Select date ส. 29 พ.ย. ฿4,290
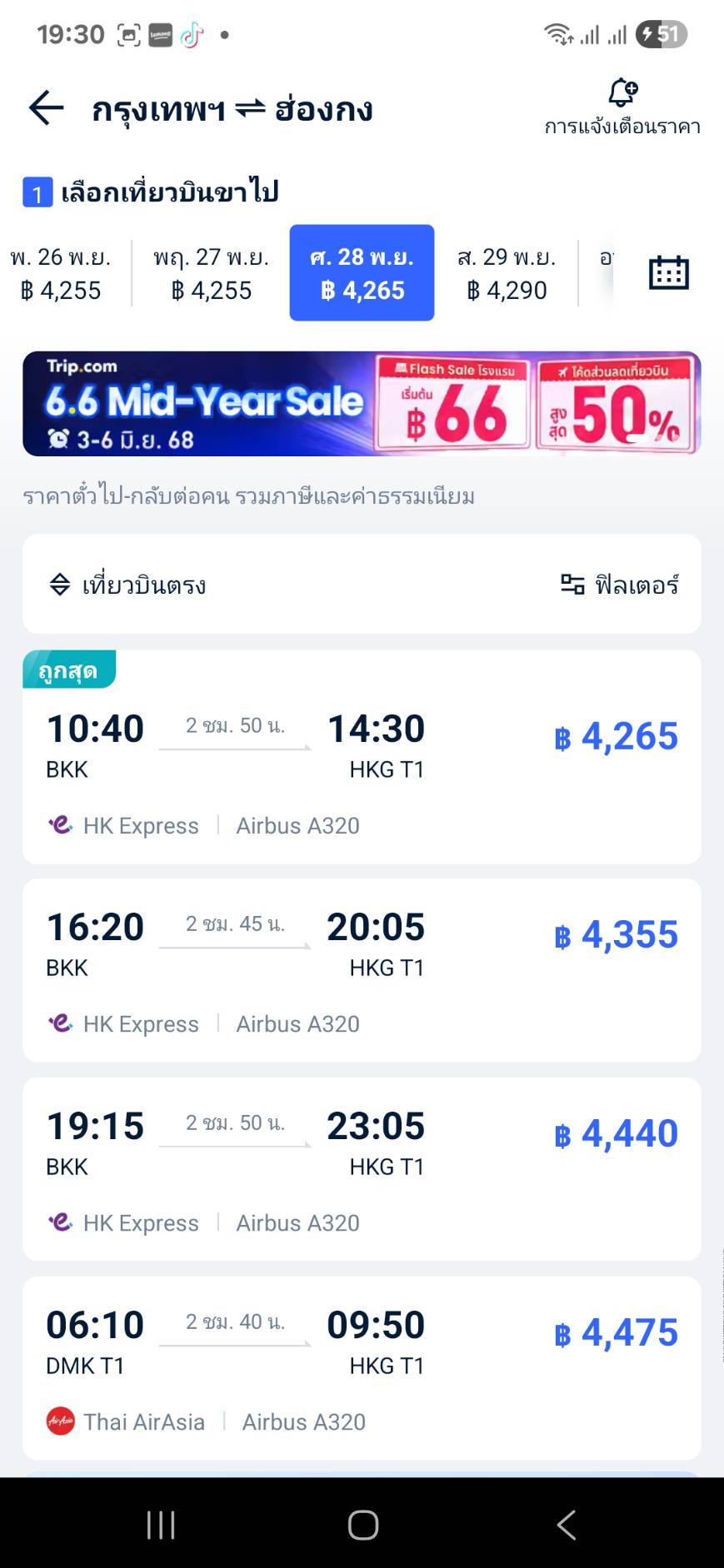This screenshot has height=1568, width=724. [x=507, y=273]
